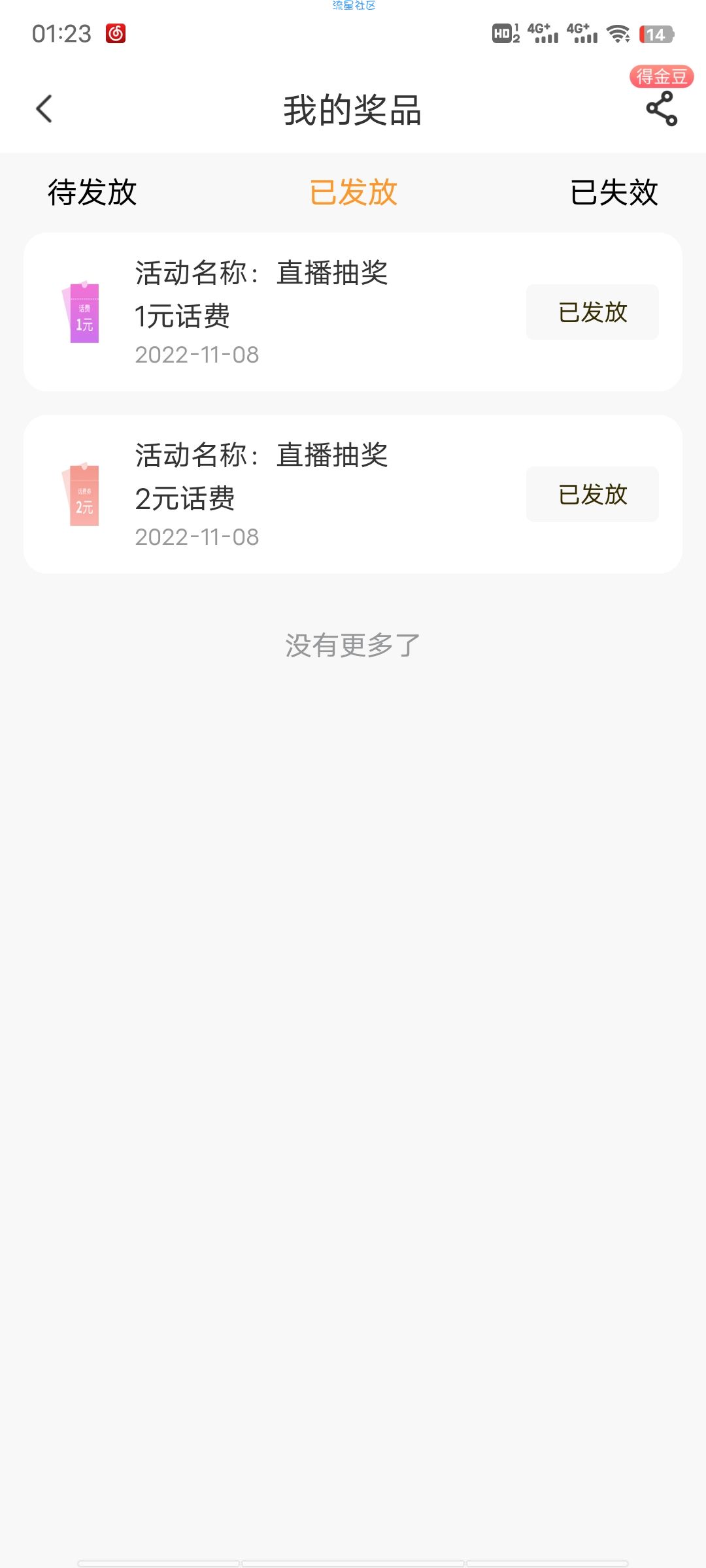Go back from 我的奖品 page
The image size is (706, 1568).
44,109
